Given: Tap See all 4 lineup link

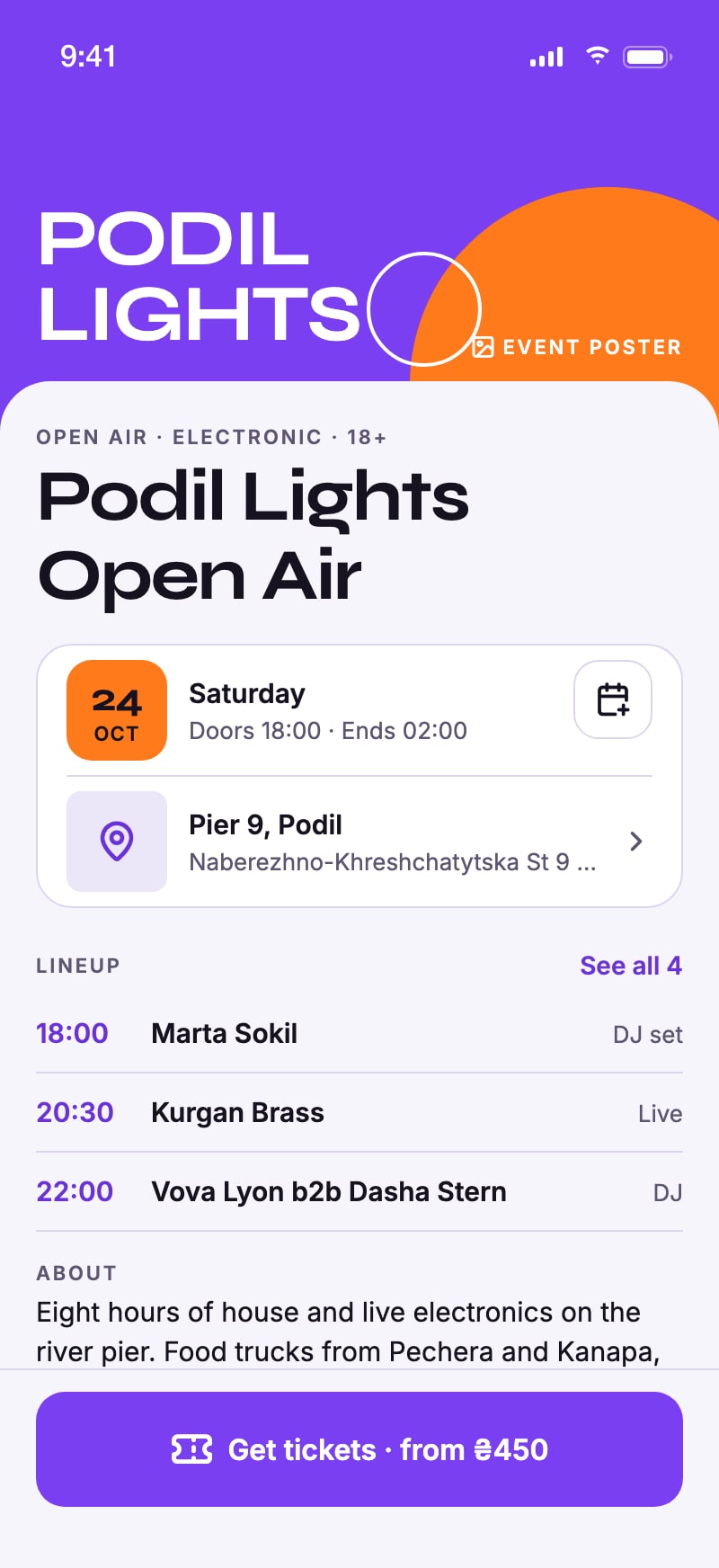Looking at the screenshot, I should (631, 966).
